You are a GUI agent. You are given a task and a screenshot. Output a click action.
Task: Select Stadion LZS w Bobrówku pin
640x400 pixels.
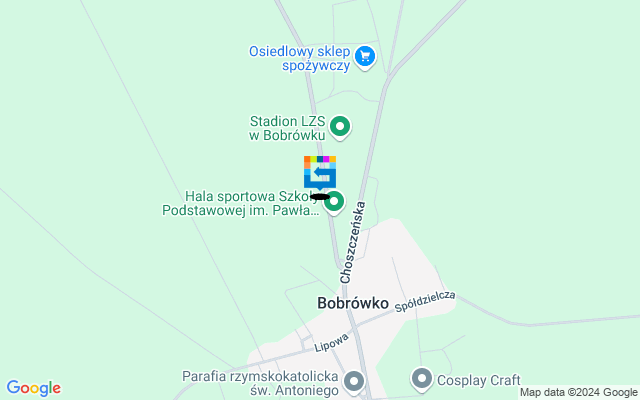pos(340,127)
